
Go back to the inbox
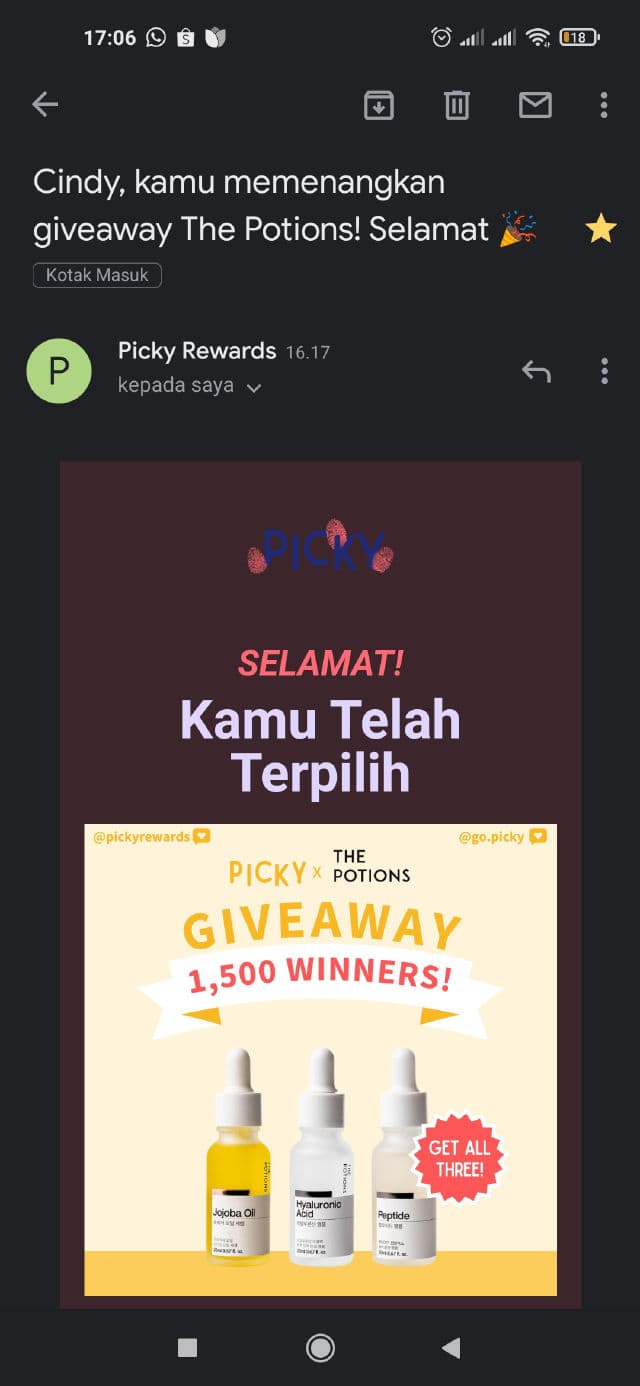point(45,104)
